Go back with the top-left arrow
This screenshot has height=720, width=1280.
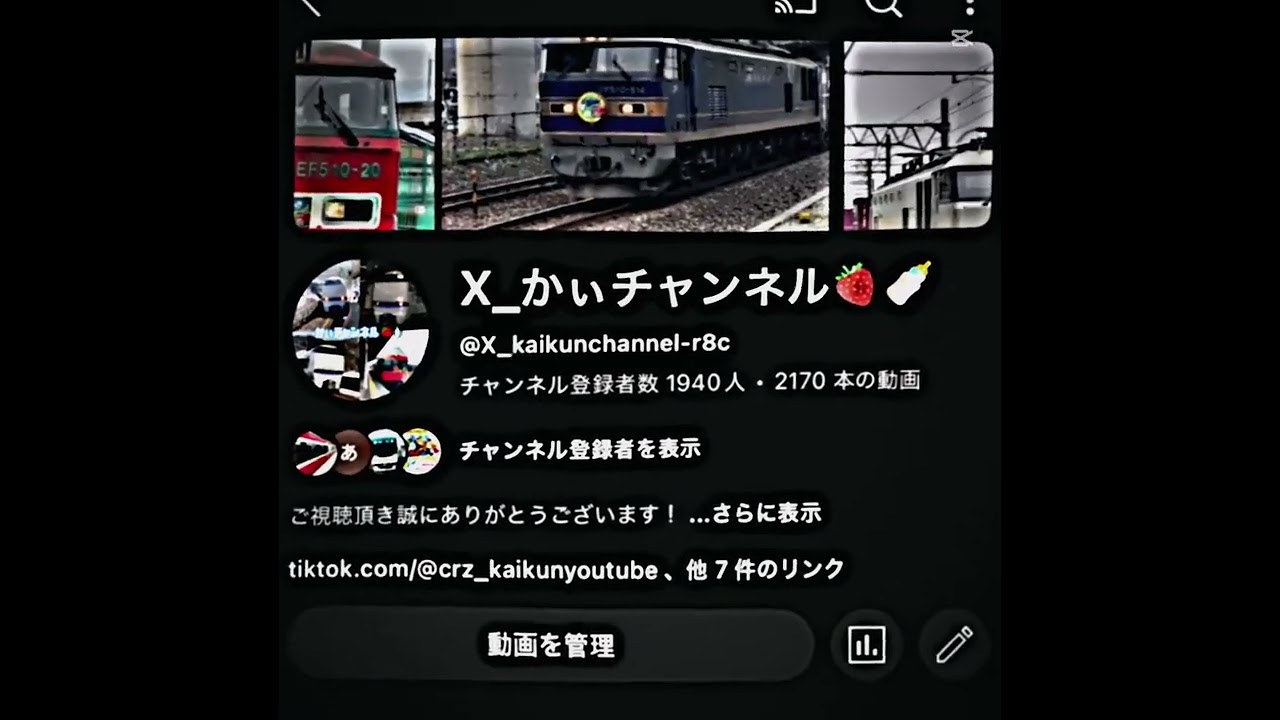311,6
